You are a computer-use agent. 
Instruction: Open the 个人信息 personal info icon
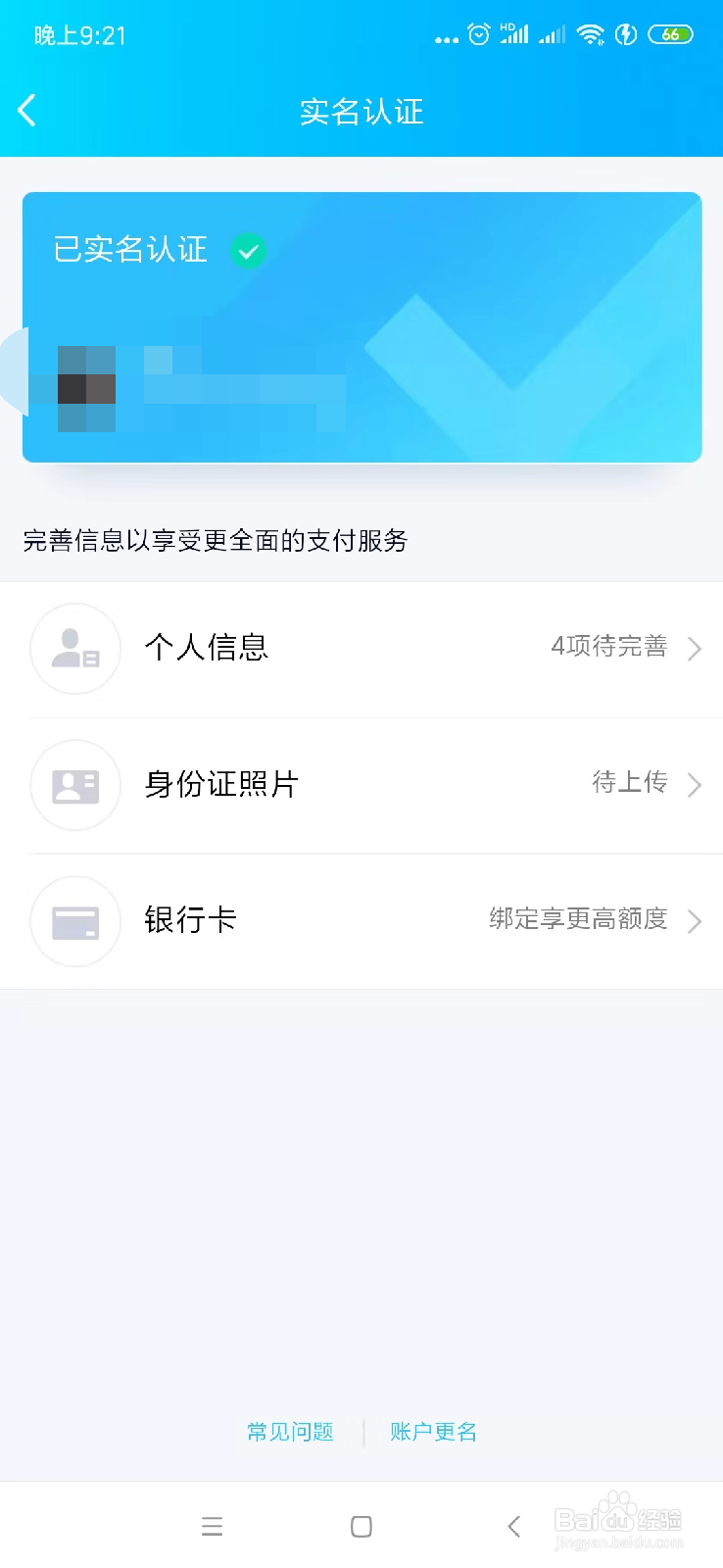click(x=75, y=649)
